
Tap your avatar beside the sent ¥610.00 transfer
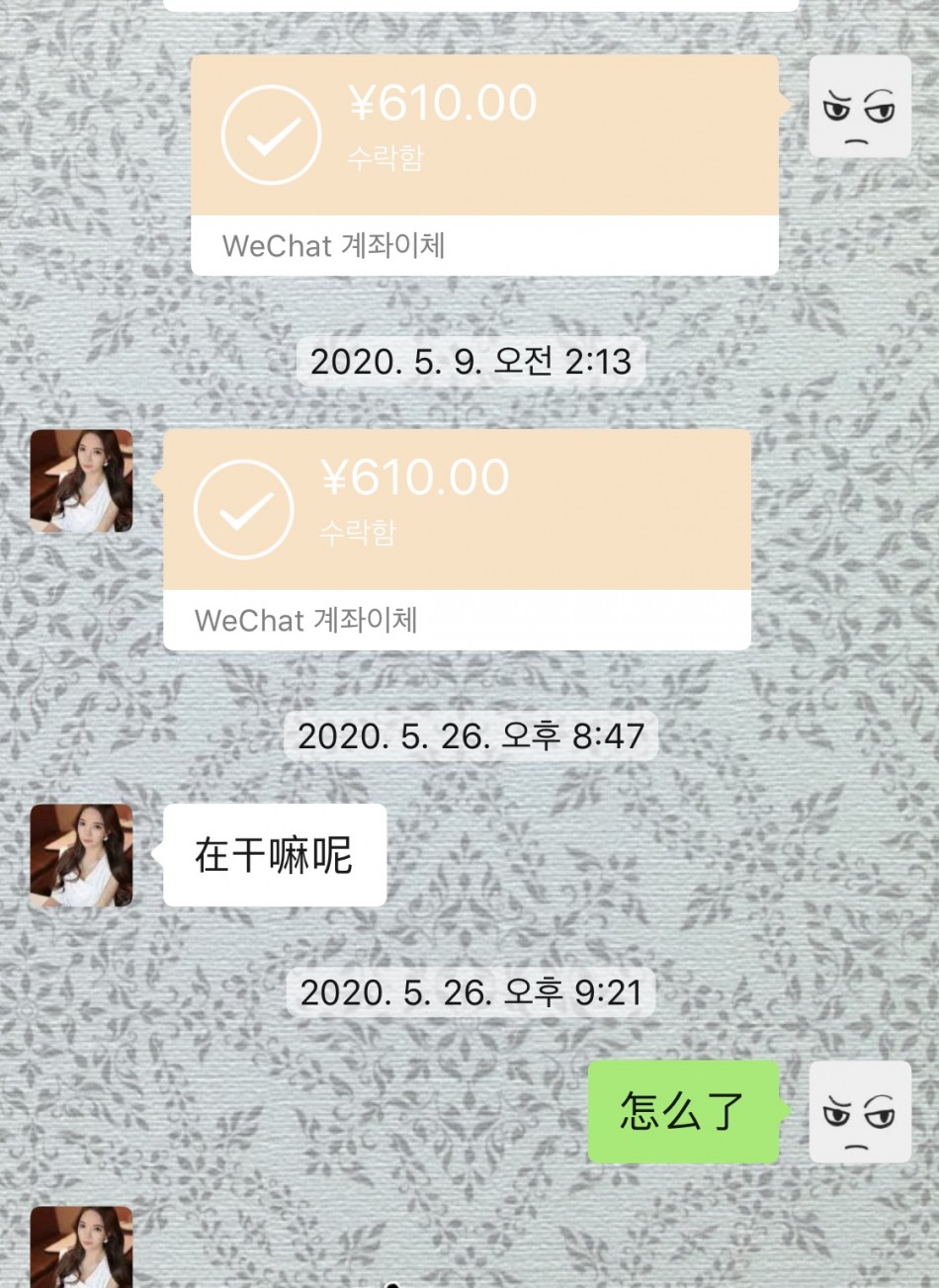click(860, 107)
